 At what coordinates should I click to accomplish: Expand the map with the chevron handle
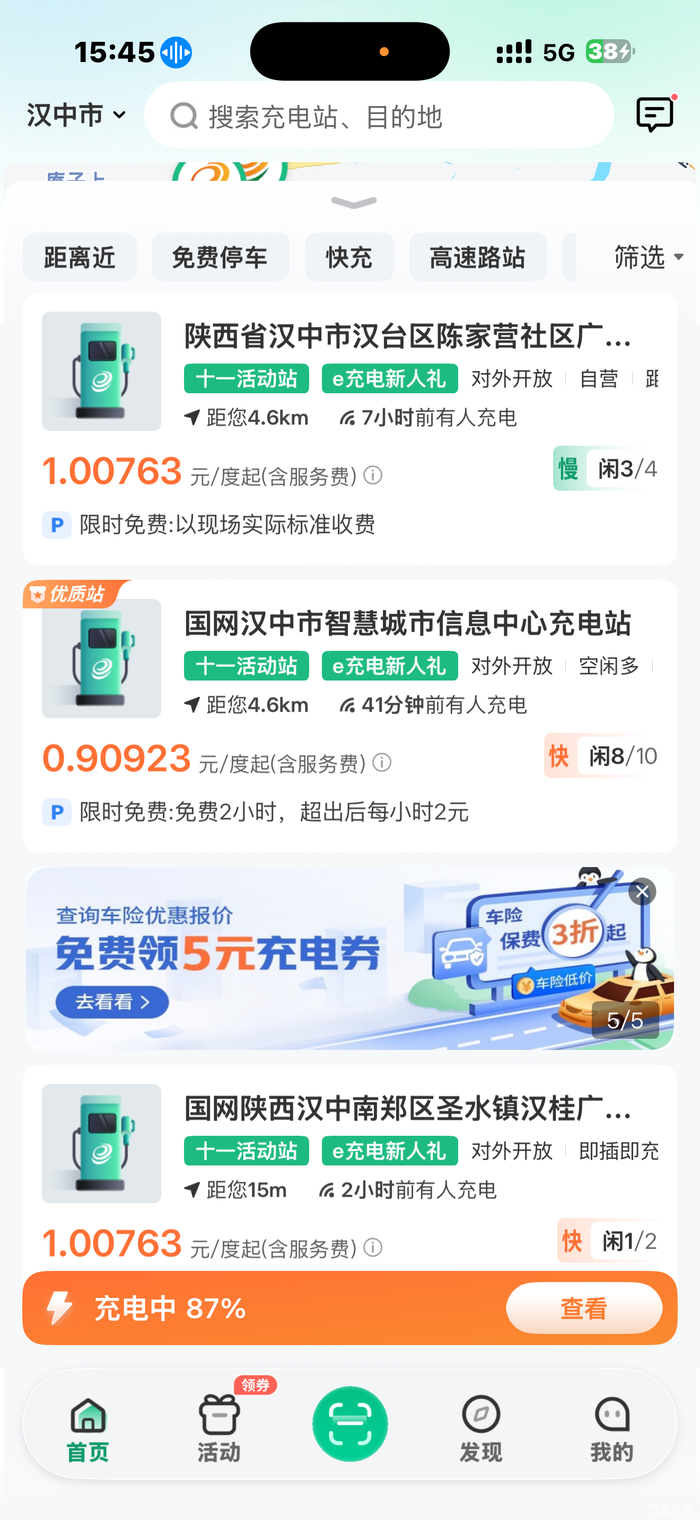coord(353,203)
